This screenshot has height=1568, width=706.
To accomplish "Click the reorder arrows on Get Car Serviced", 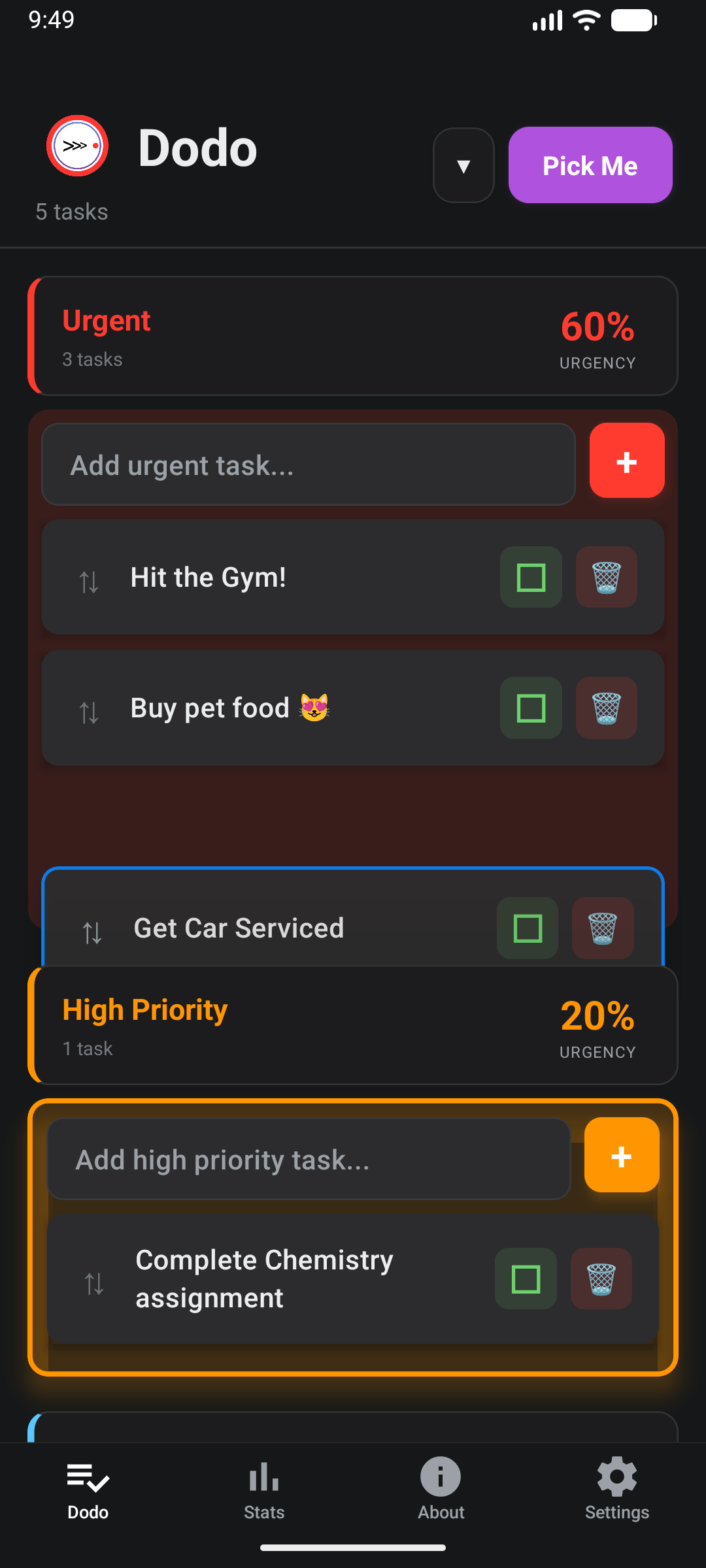I will [x=92, y=929].
